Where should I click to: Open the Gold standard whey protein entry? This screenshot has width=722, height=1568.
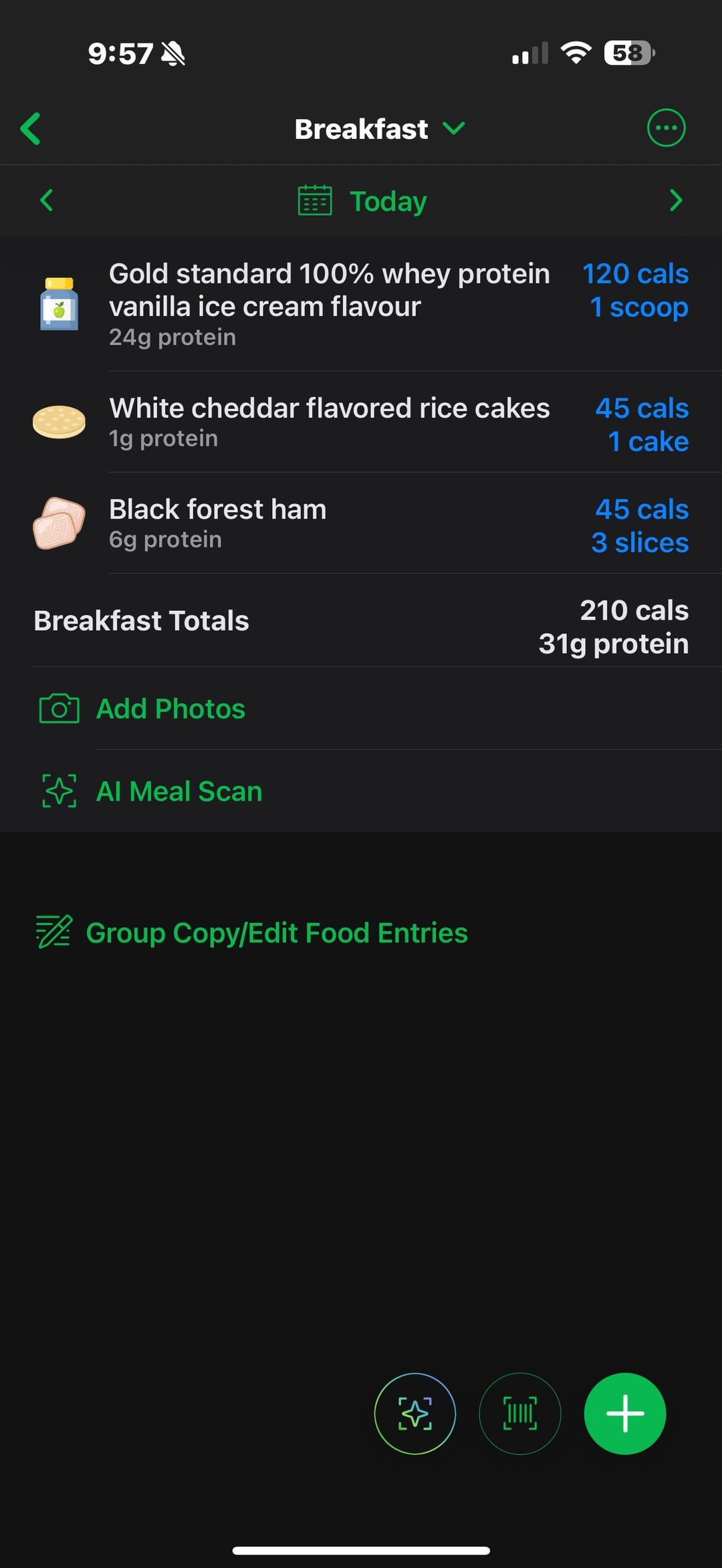(x=361, y=304)
